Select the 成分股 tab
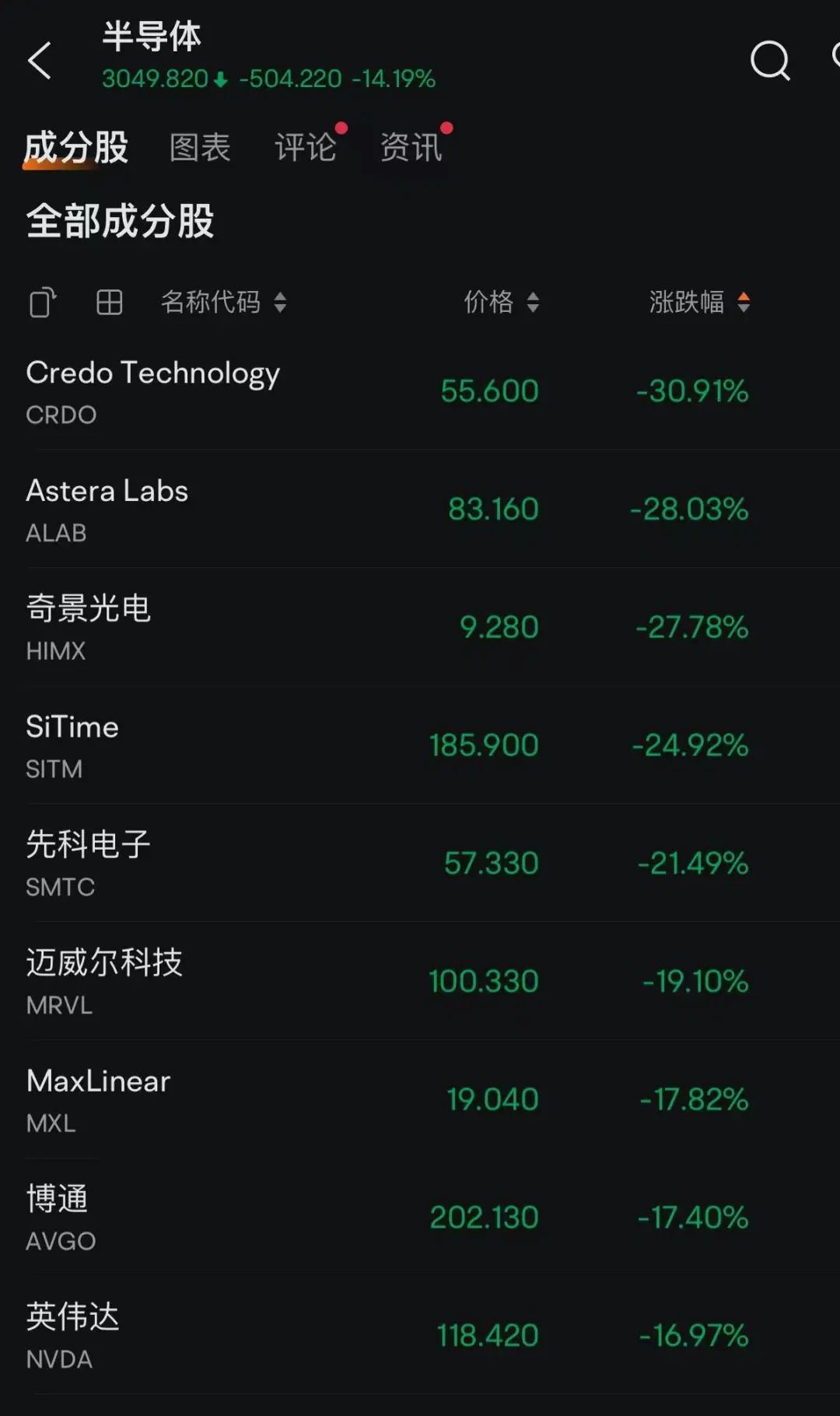This screenshot has height=1416, width=840. 76,147
